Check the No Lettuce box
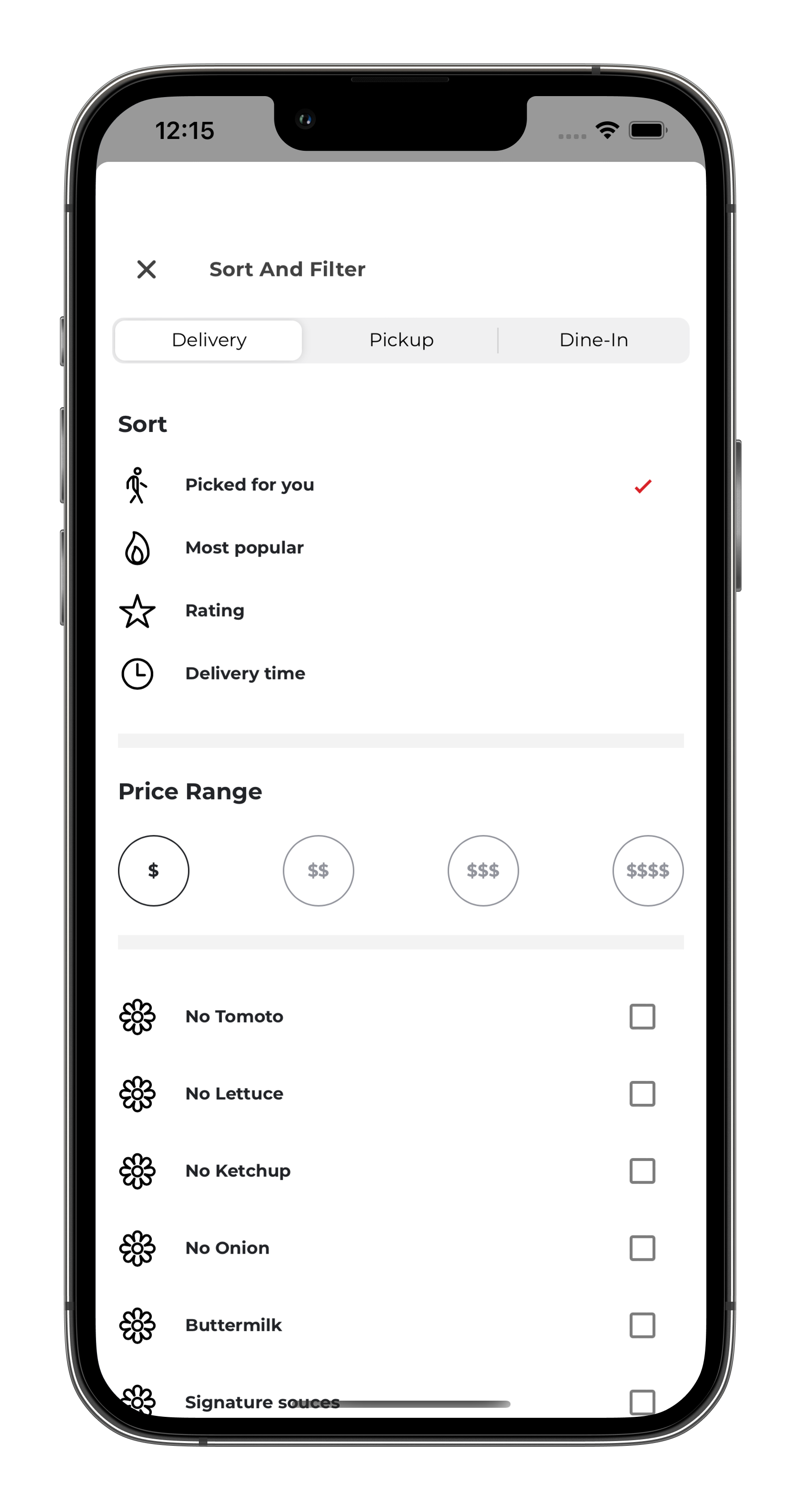Image resolution: width=801 pixels, height=1512 pixels. [x=642, y=1094]
